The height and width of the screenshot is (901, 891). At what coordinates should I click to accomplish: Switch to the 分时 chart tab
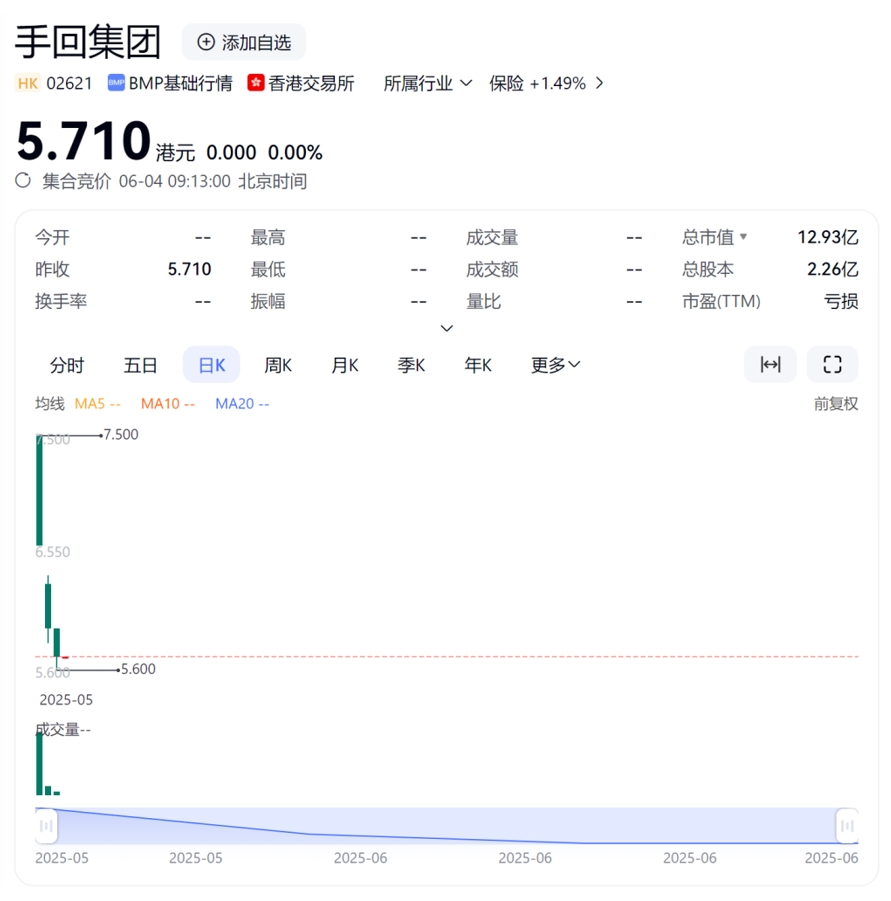[67, 365]
